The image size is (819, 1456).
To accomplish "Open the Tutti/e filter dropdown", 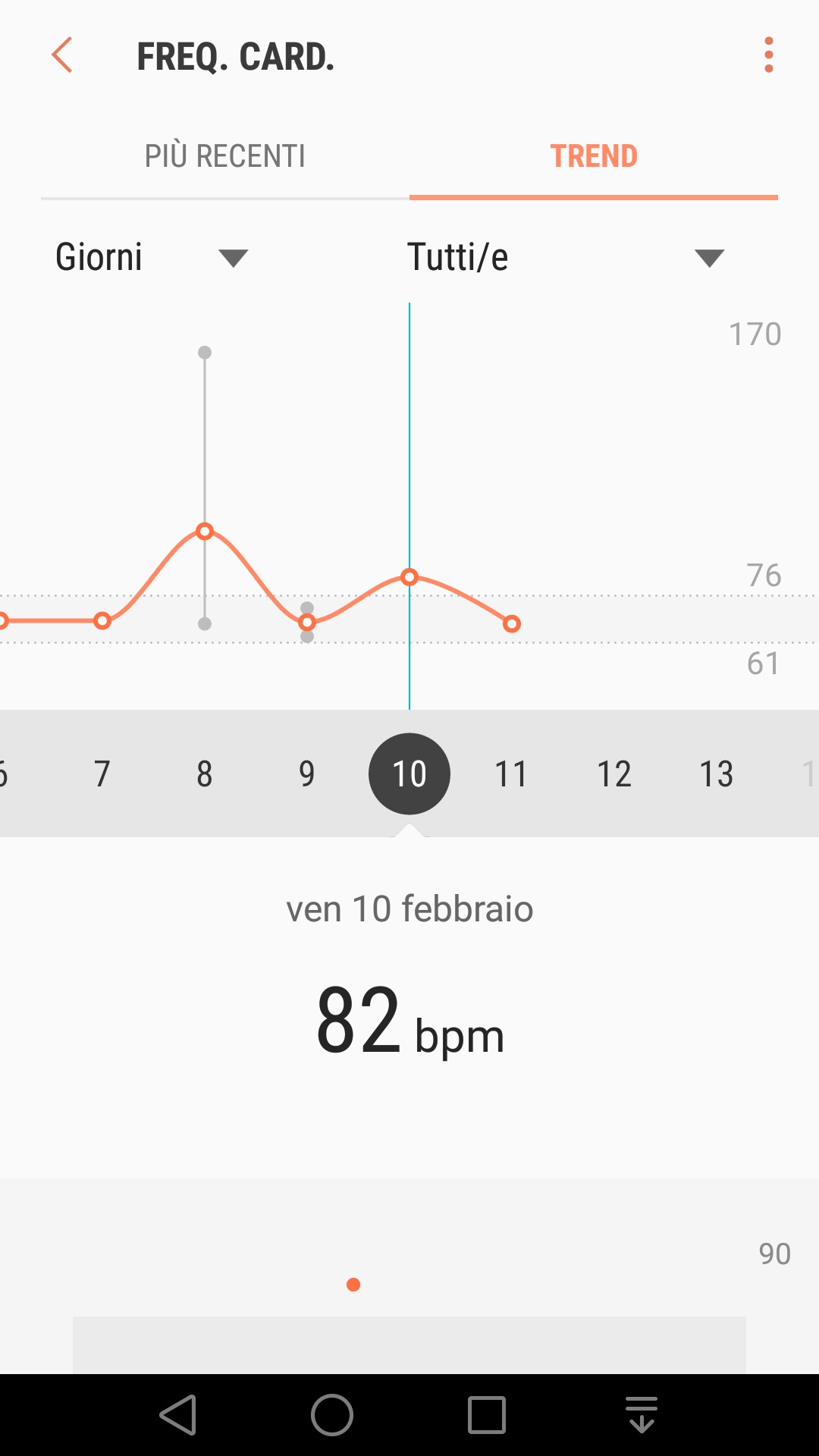I will (565, 257).
